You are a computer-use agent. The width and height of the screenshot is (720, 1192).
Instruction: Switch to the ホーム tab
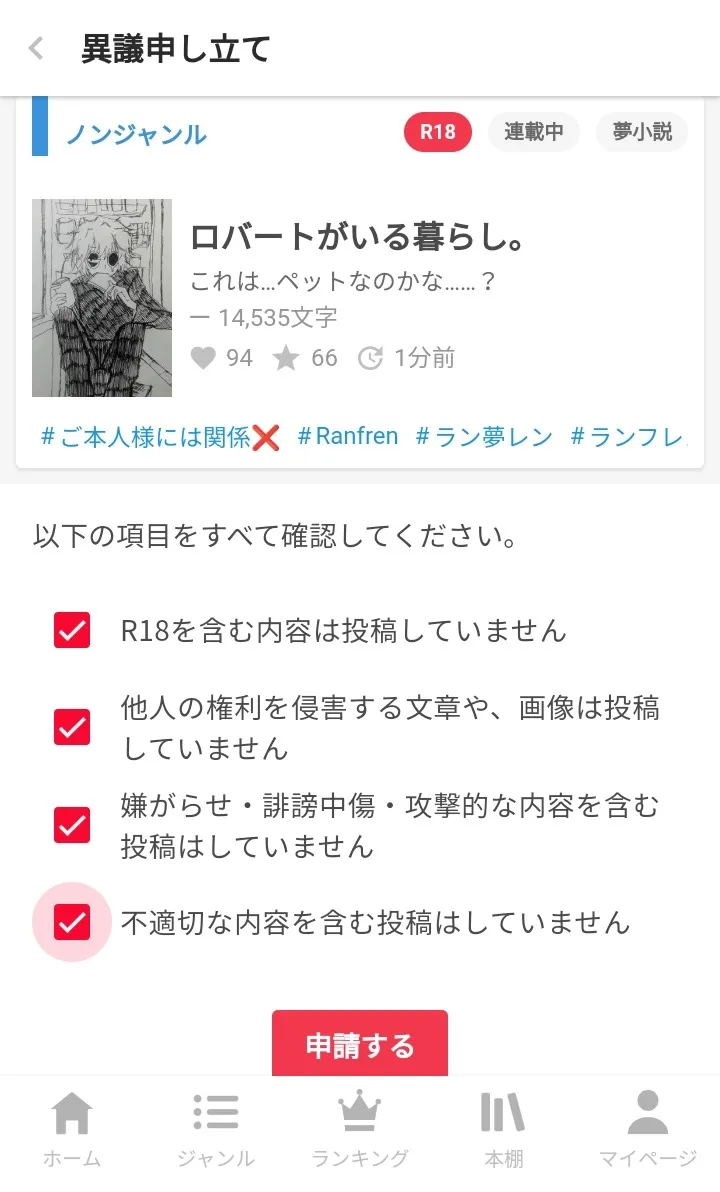72,1130
